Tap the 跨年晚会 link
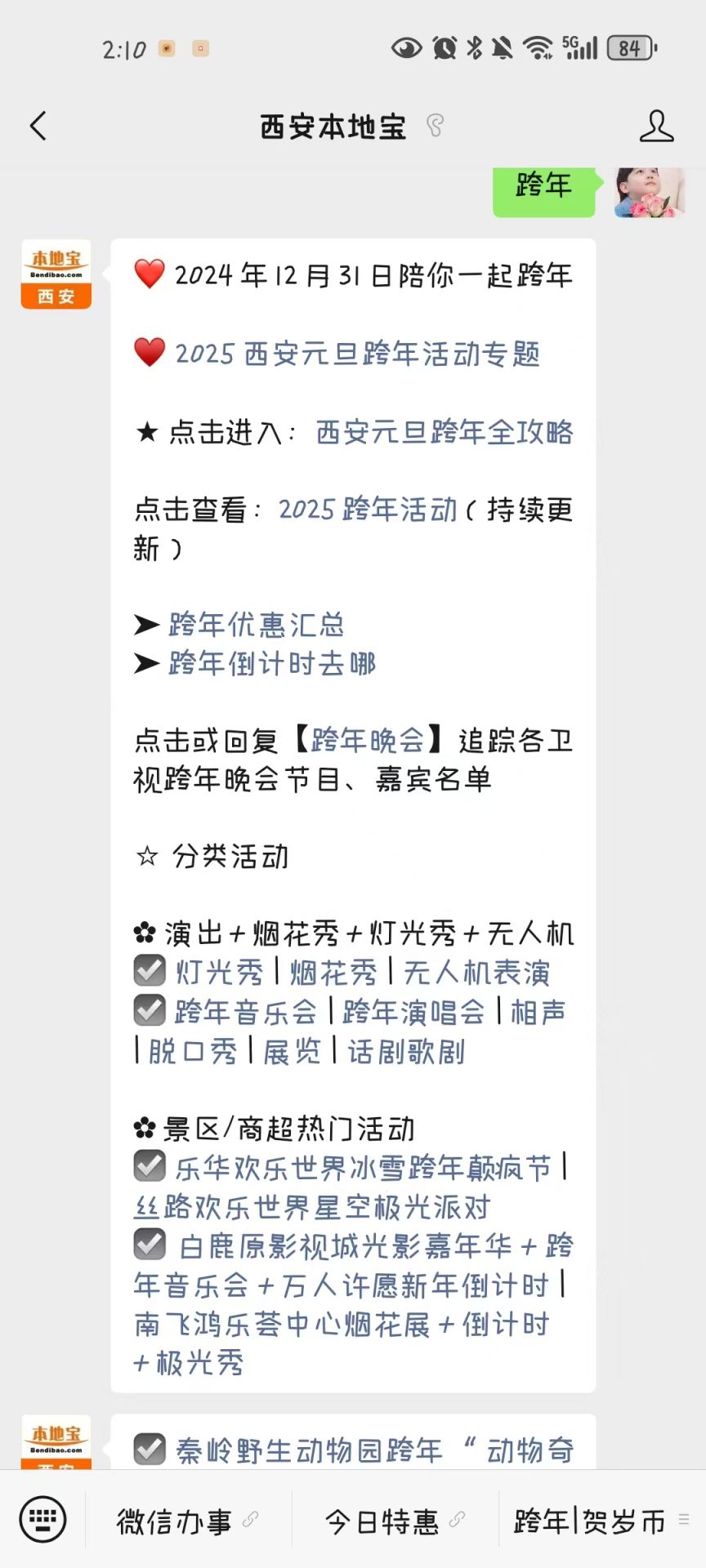 pyautogui.click(x=368, y=741)
